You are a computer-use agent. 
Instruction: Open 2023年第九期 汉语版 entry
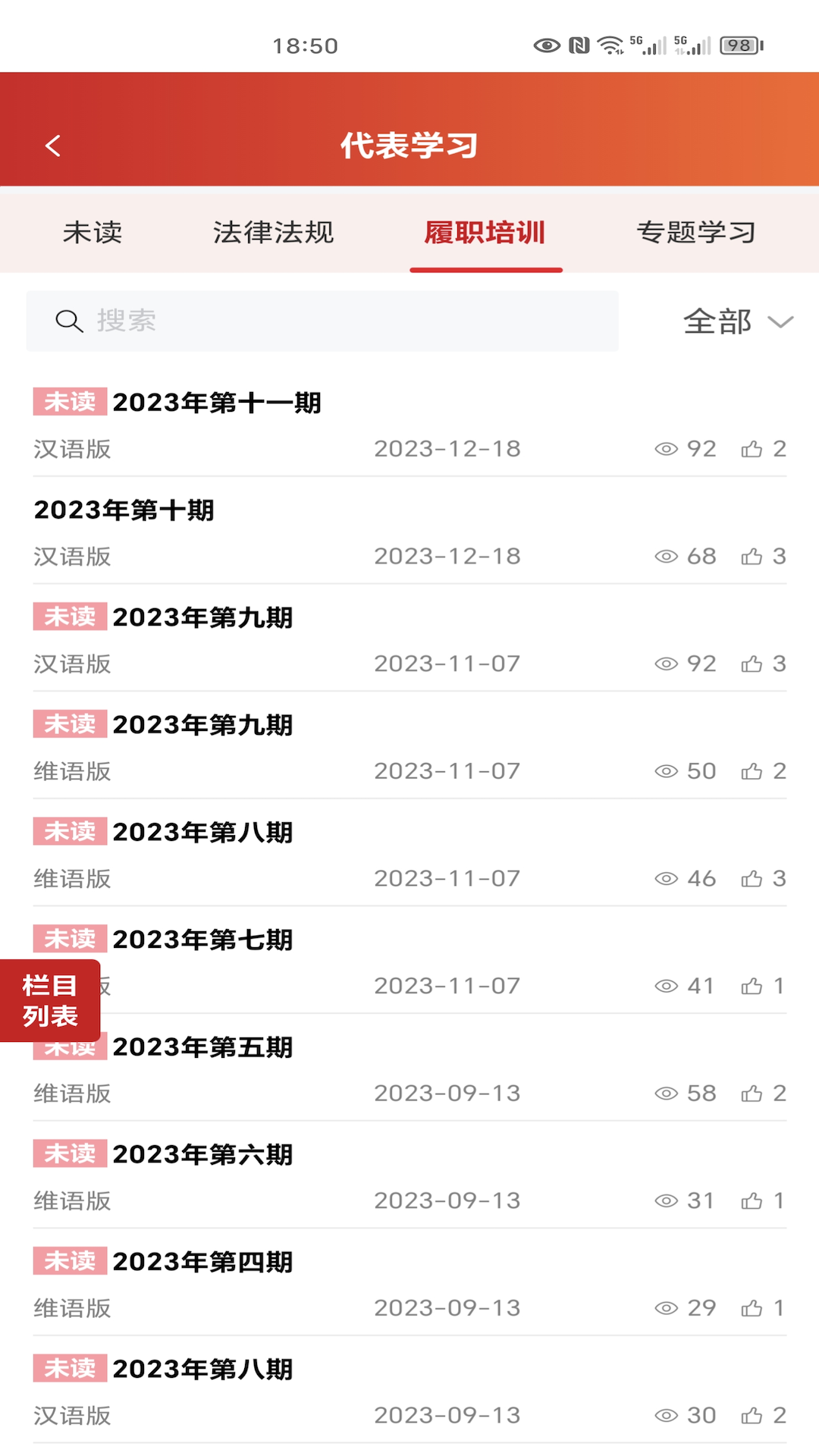[409, 640]
